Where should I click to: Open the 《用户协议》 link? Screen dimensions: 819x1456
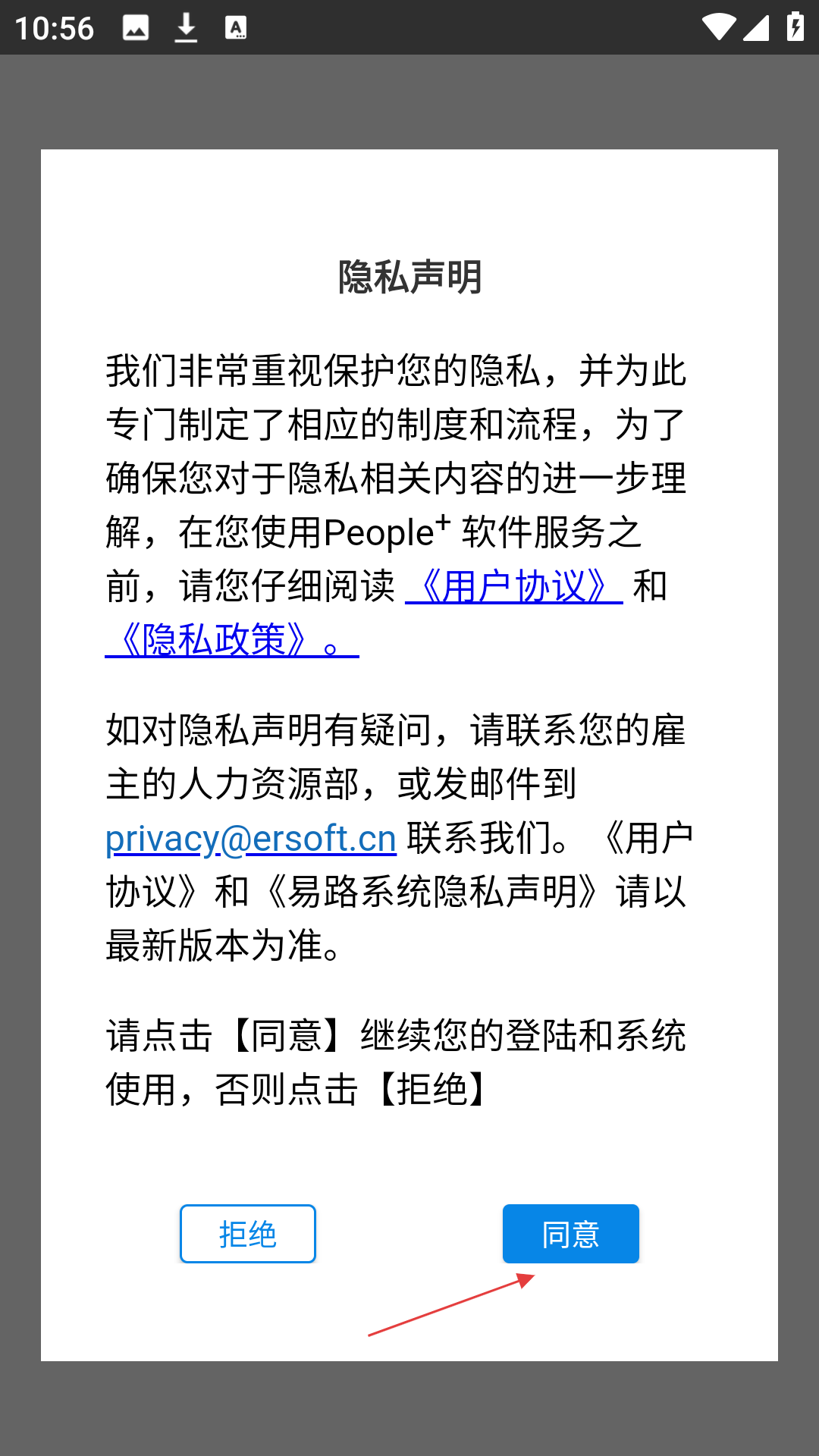(x=514, y=586)
